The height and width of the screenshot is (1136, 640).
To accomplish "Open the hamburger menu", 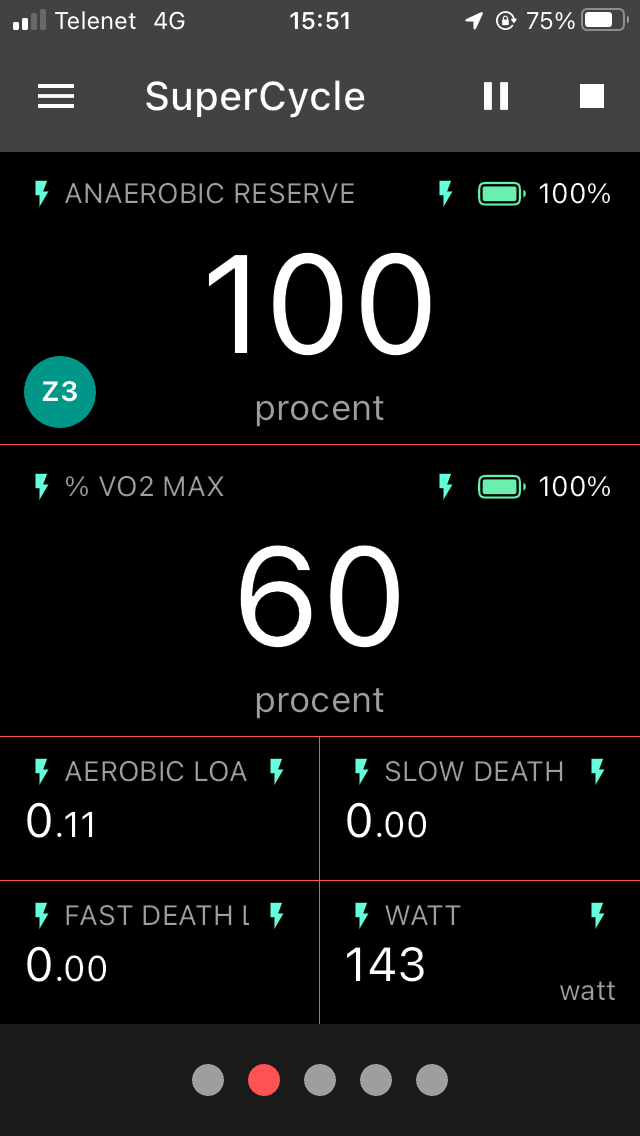I will 56,96.
